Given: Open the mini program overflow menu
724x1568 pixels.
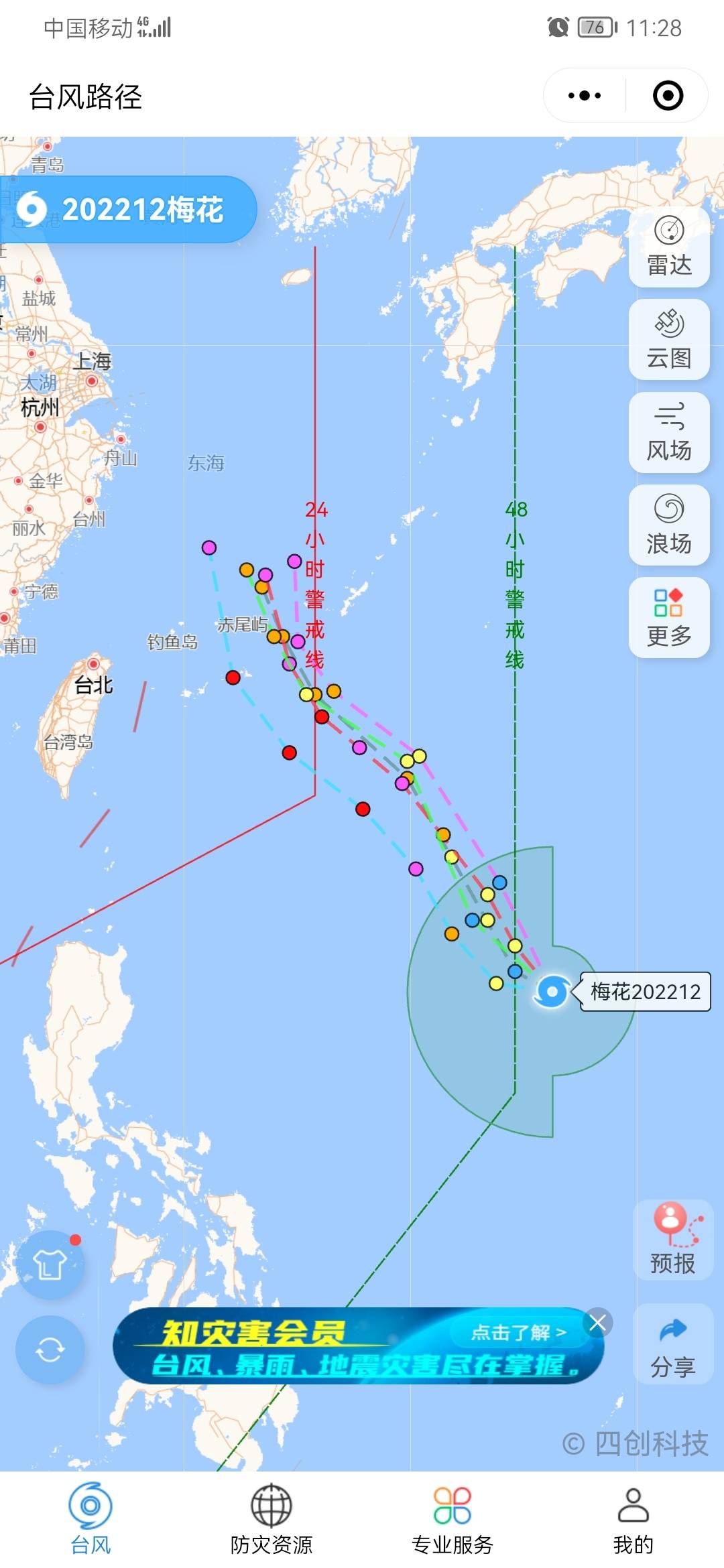Looking at the screenshot, I should pos(585,96).
